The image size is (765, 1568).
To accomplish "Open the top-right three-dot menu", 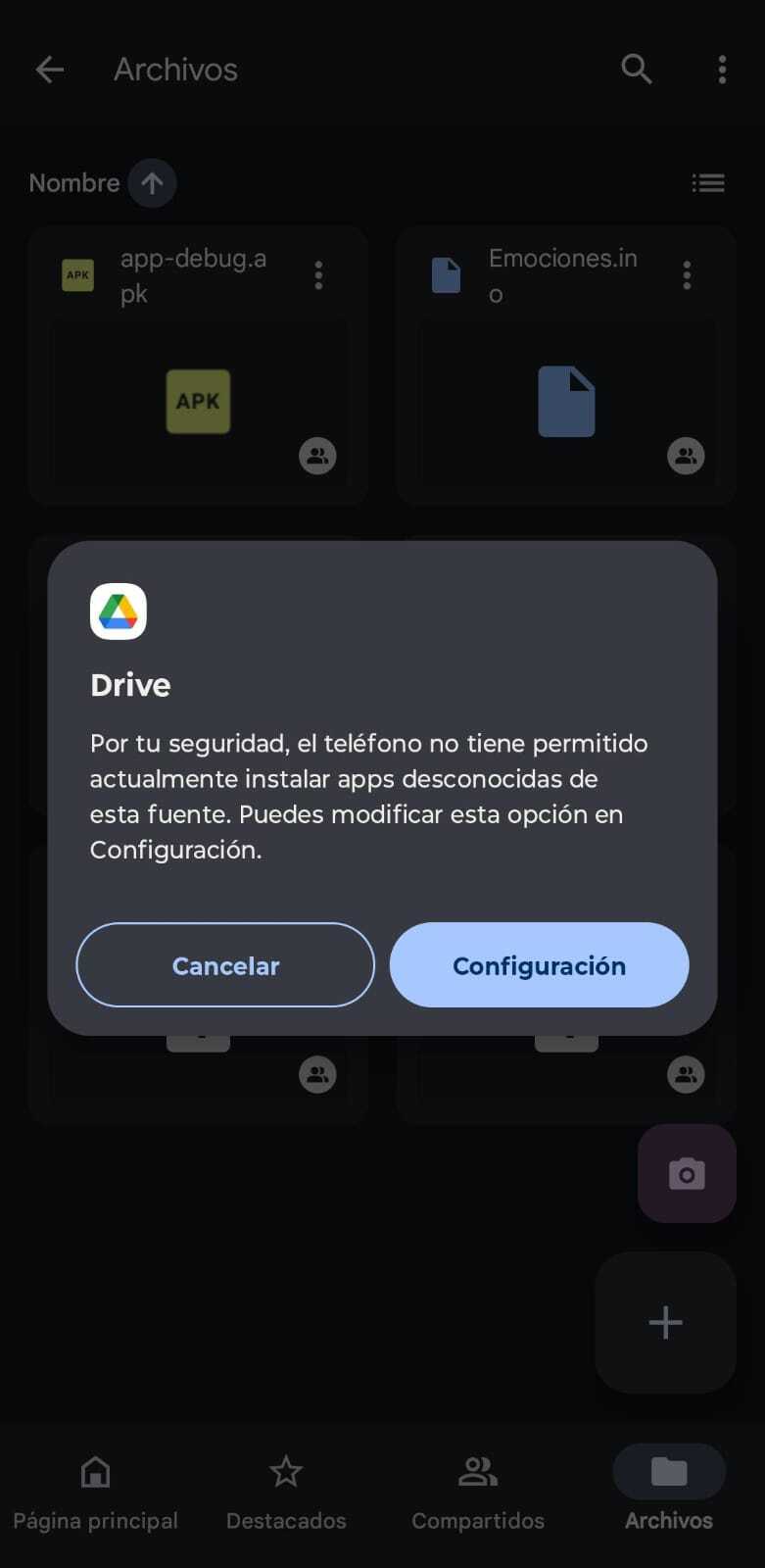I will (x=722, y=70).
